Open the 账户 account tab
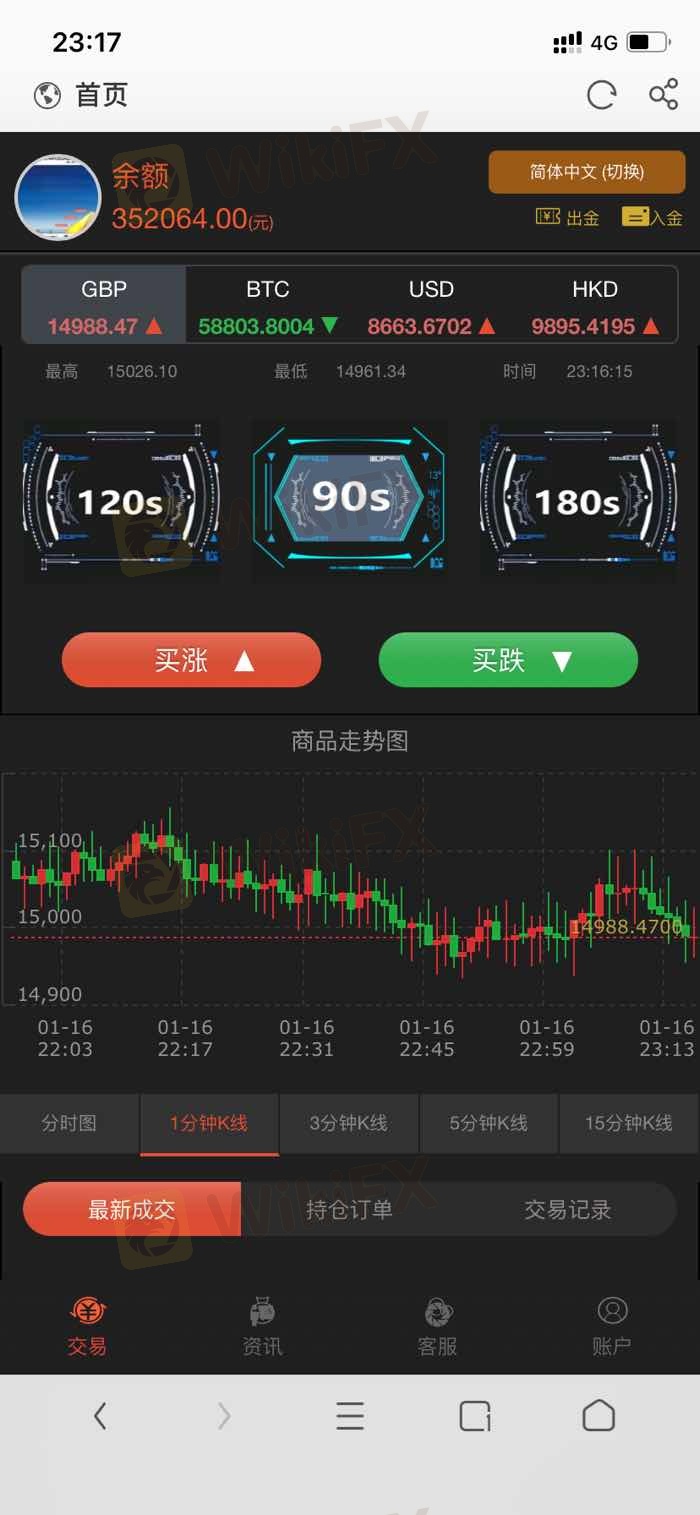Screen dimensions: 700x1515 (612, 1327)
